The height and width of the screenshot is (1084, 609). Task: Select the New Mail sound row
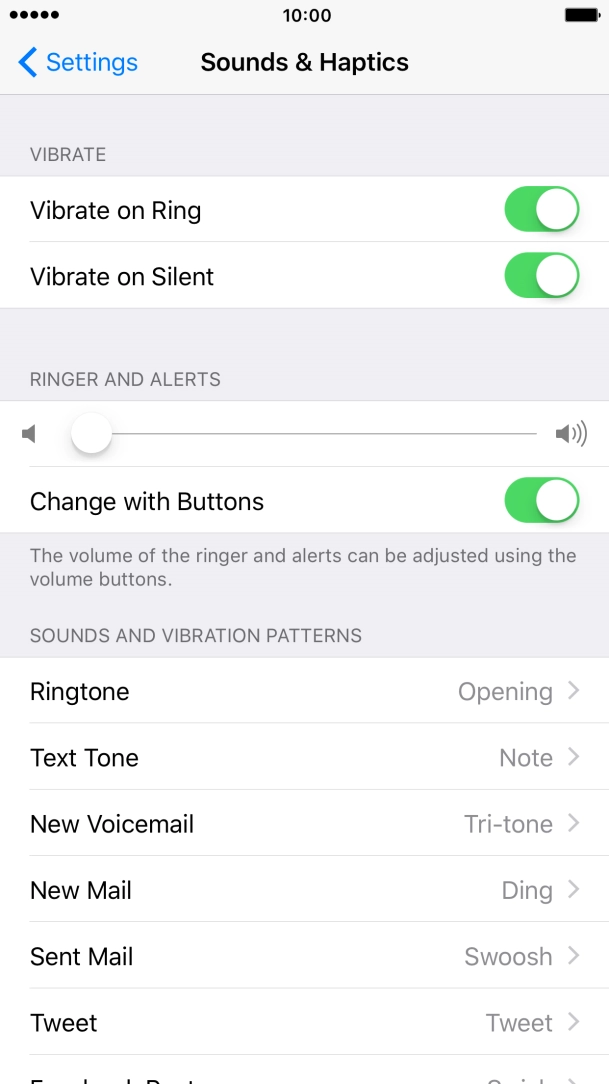click(304, 890)
